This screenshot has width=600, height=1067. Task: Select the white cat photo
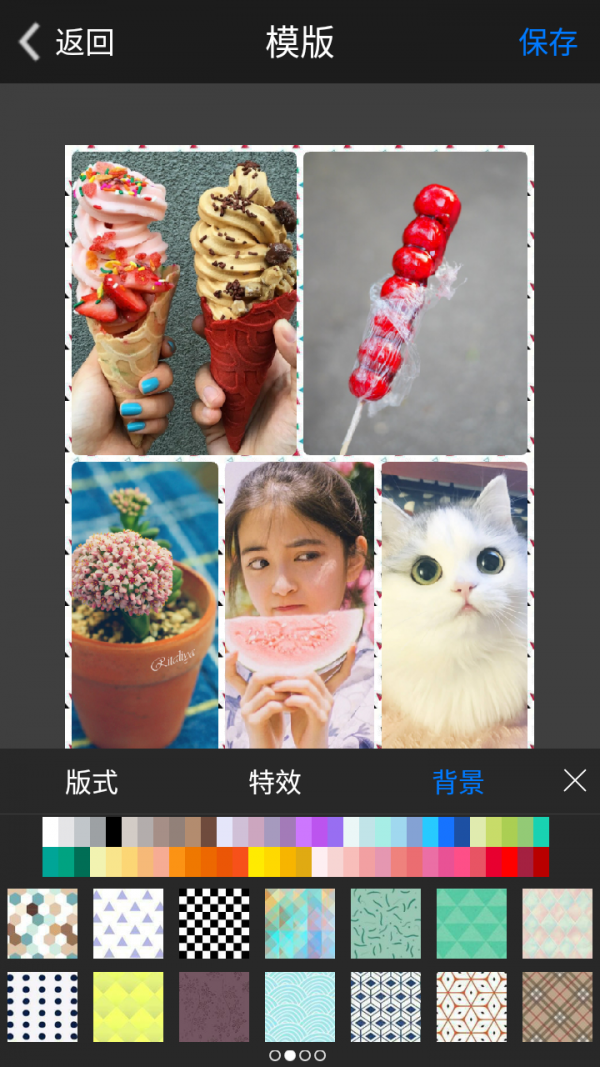(x=454, y=605)
